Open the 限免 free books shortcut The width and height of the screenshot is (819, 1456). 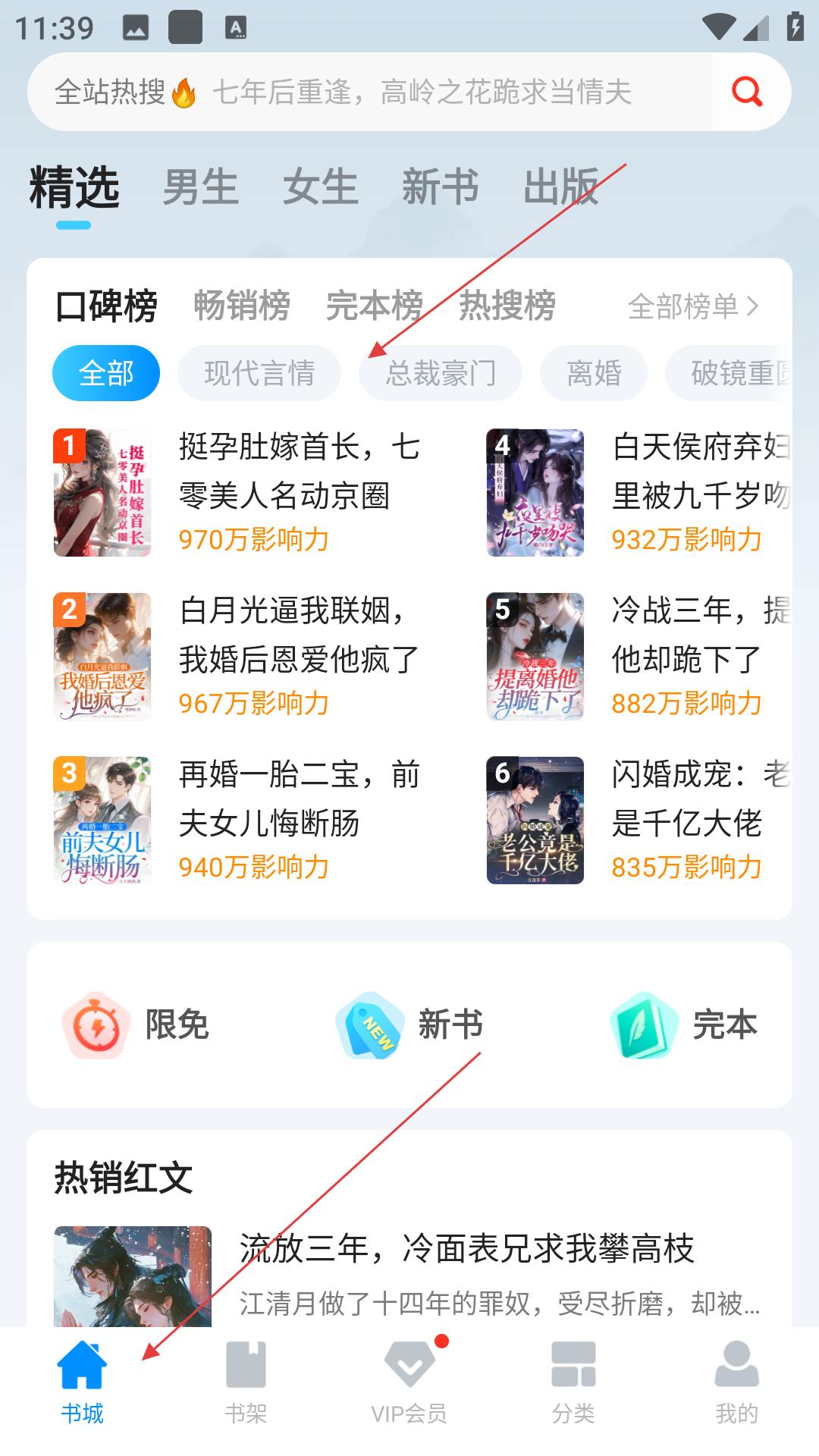click(x=136, y=1025)
